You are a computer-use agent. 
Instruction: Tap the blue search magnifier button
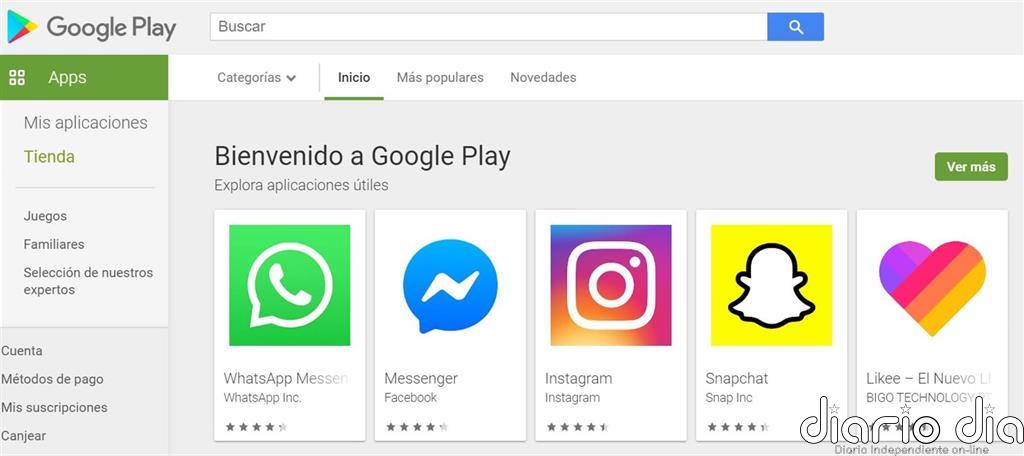click(x=795, y=27)
